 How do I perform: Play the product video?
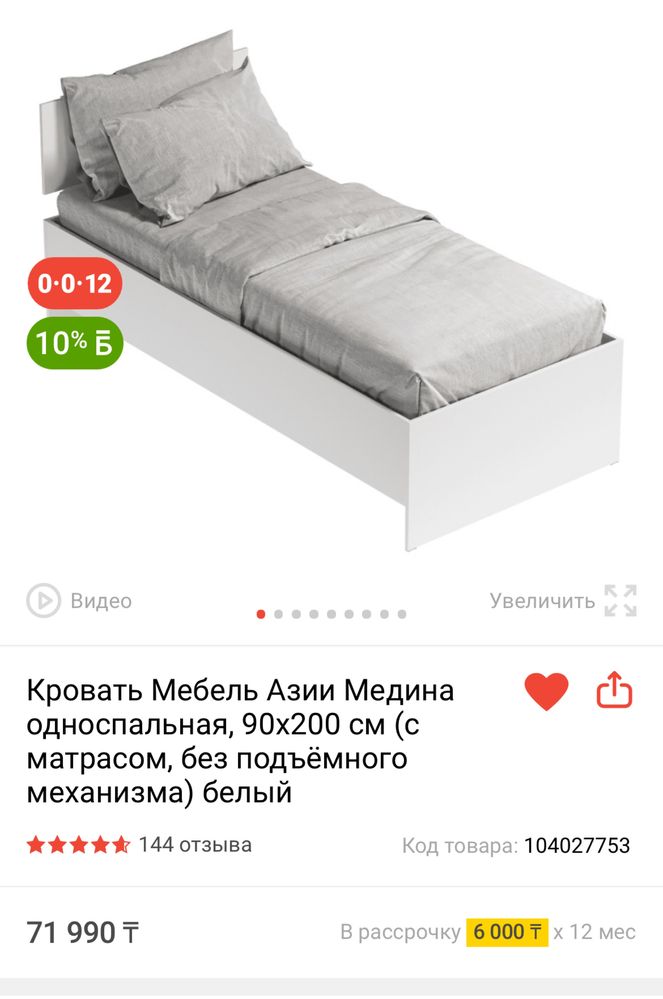pyautogui.click(x=79, y=601)
